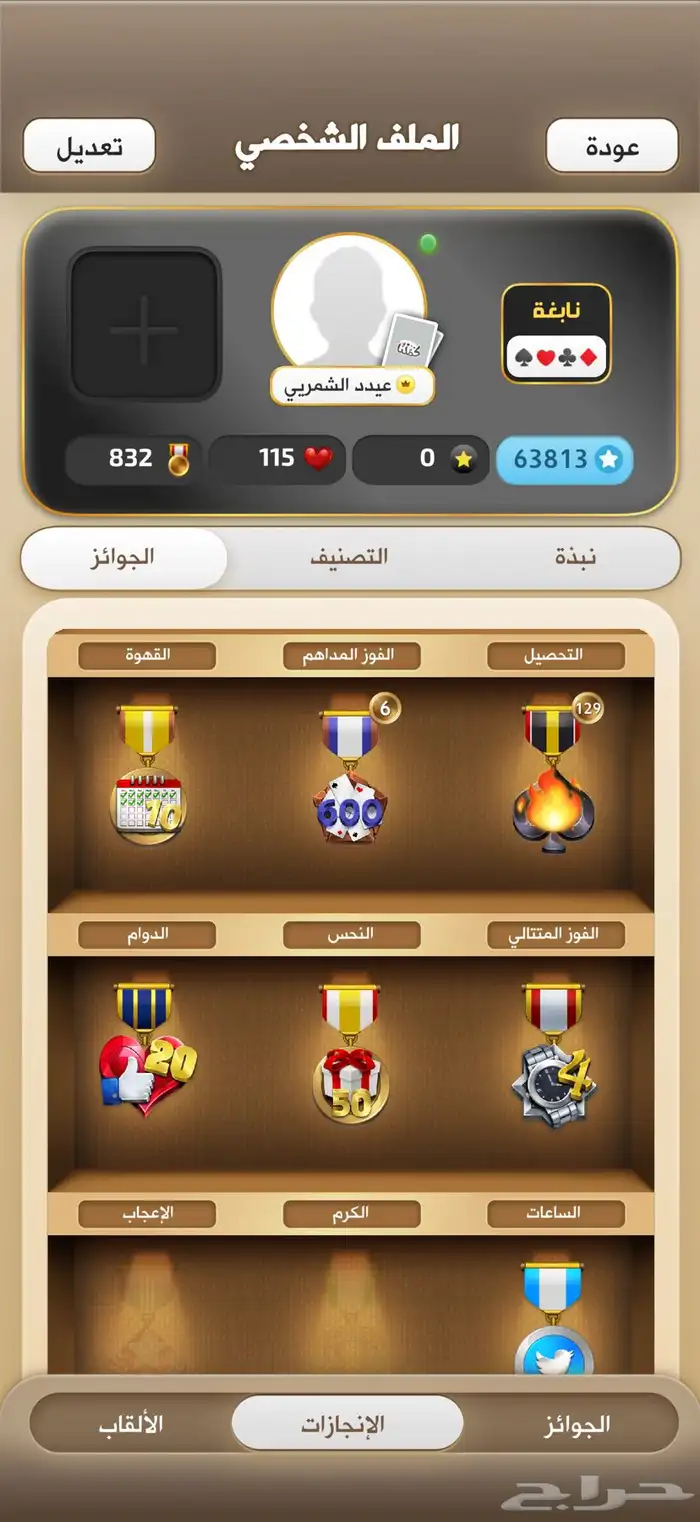Switch to the الألقاب bottom tab
The width and height of the screenshot is (700, 1522).
click(131, 1422)
